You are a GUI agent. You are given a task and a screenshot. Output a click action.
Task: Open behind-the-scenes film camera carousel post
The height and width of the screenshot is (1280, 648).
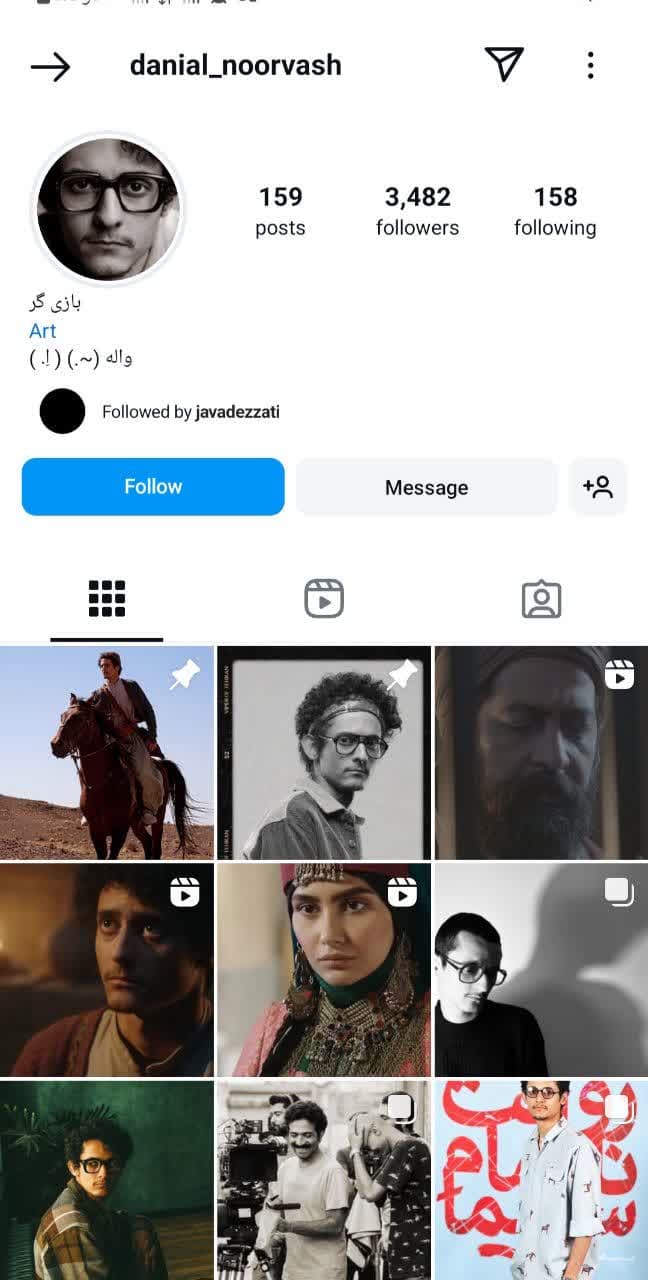point(324,1180)
